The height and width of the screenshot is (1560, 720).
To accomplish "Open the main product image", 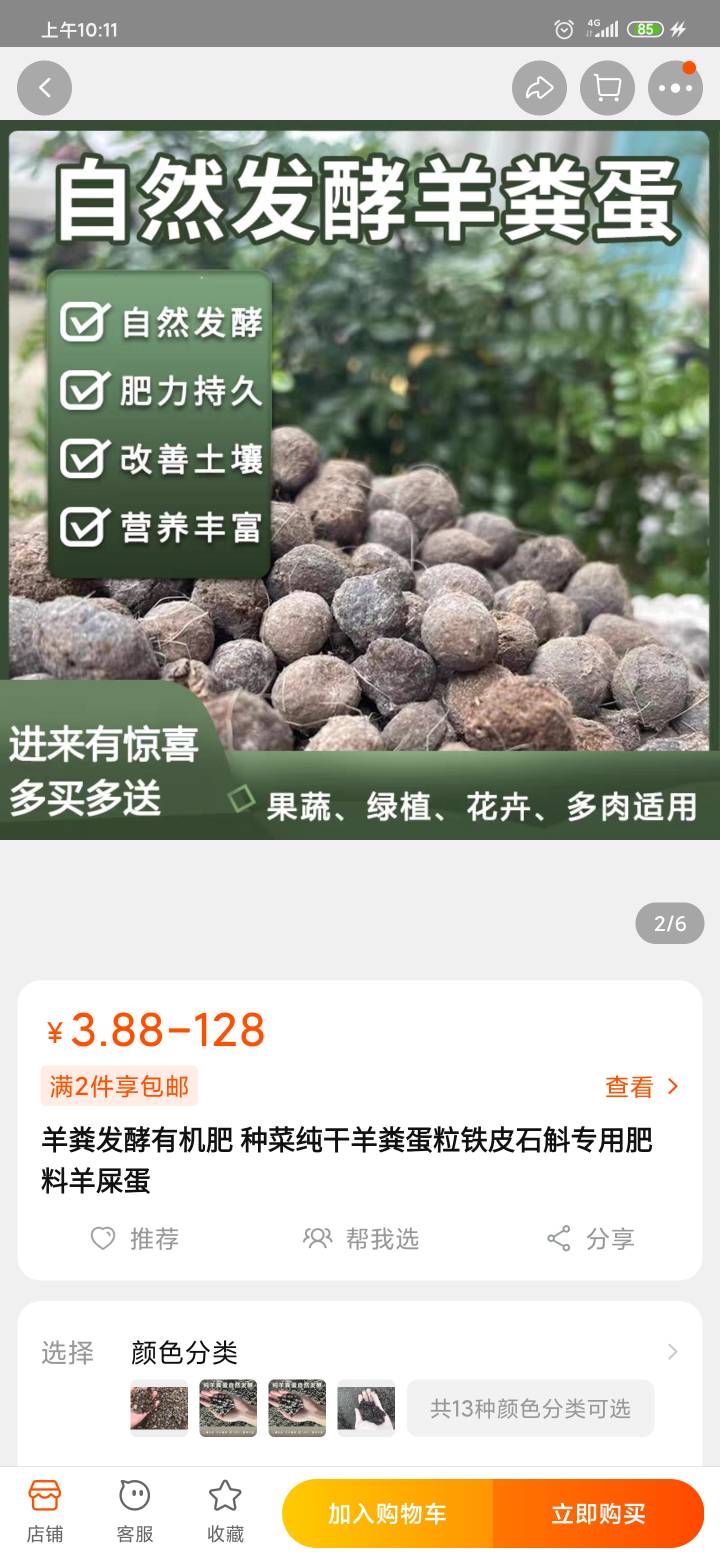I will 360,480.
